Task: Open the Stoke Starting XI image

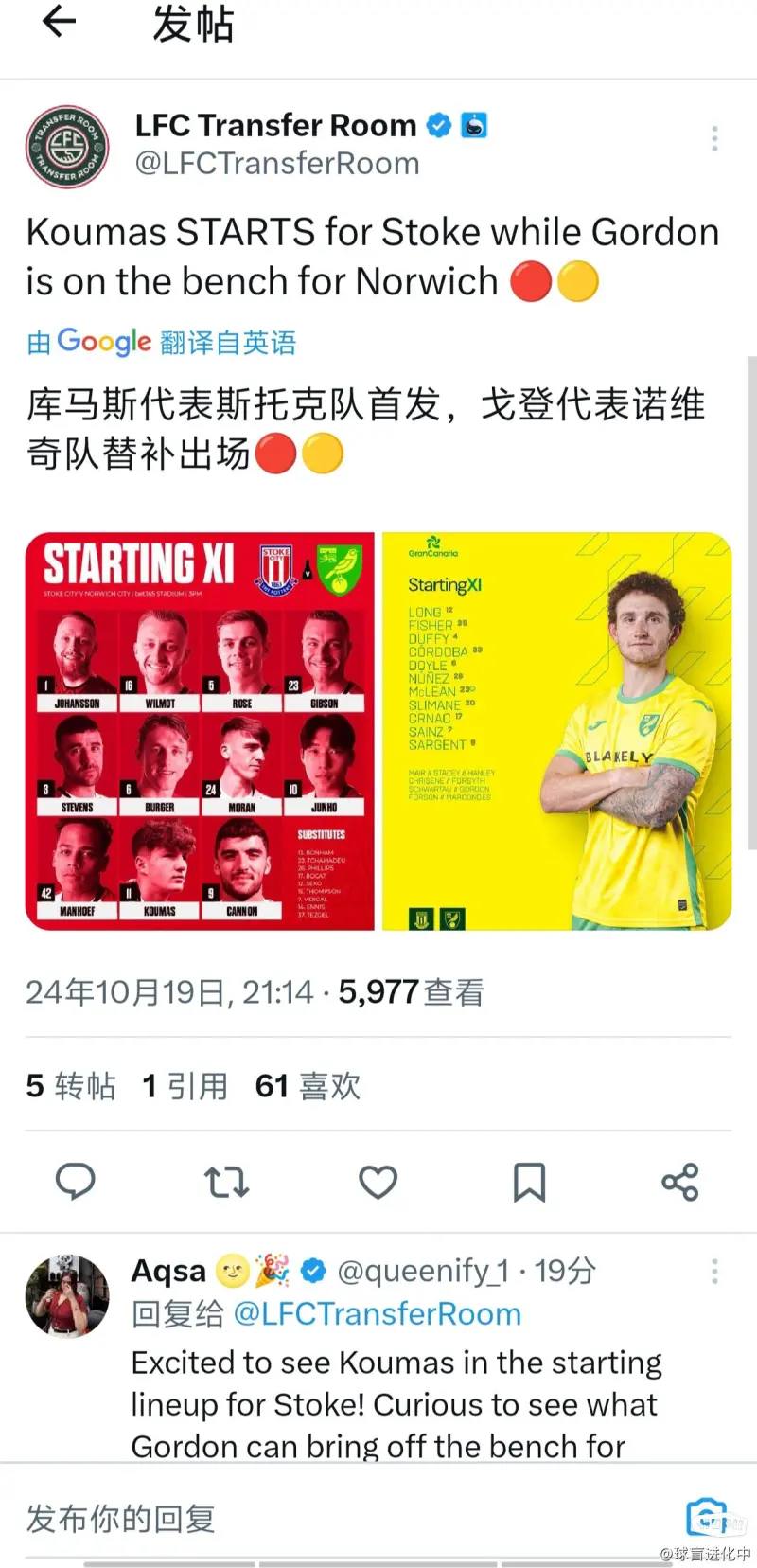Action: (200, 731)
